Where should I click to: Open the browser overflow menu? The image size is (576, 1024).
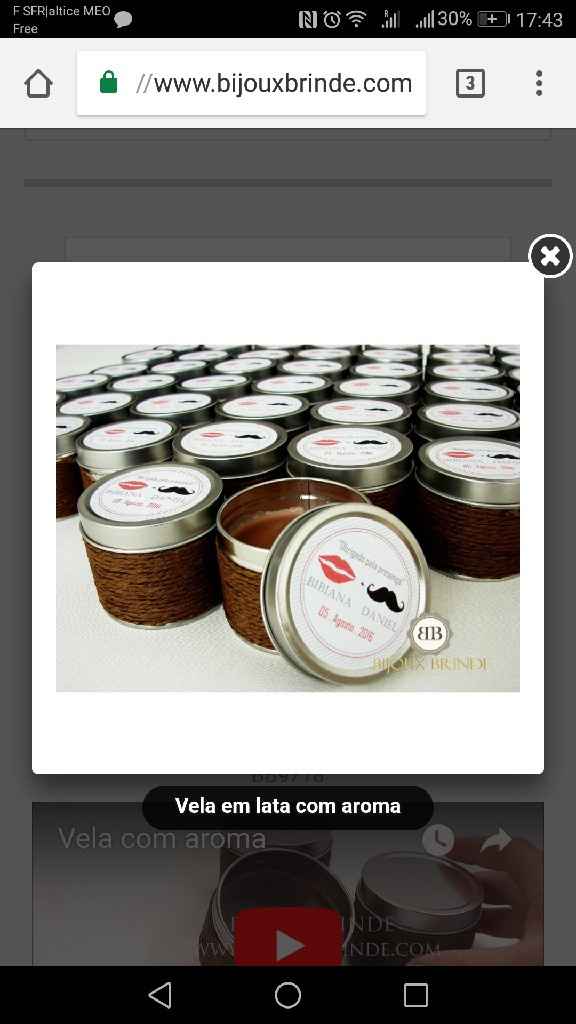point(539,84)
